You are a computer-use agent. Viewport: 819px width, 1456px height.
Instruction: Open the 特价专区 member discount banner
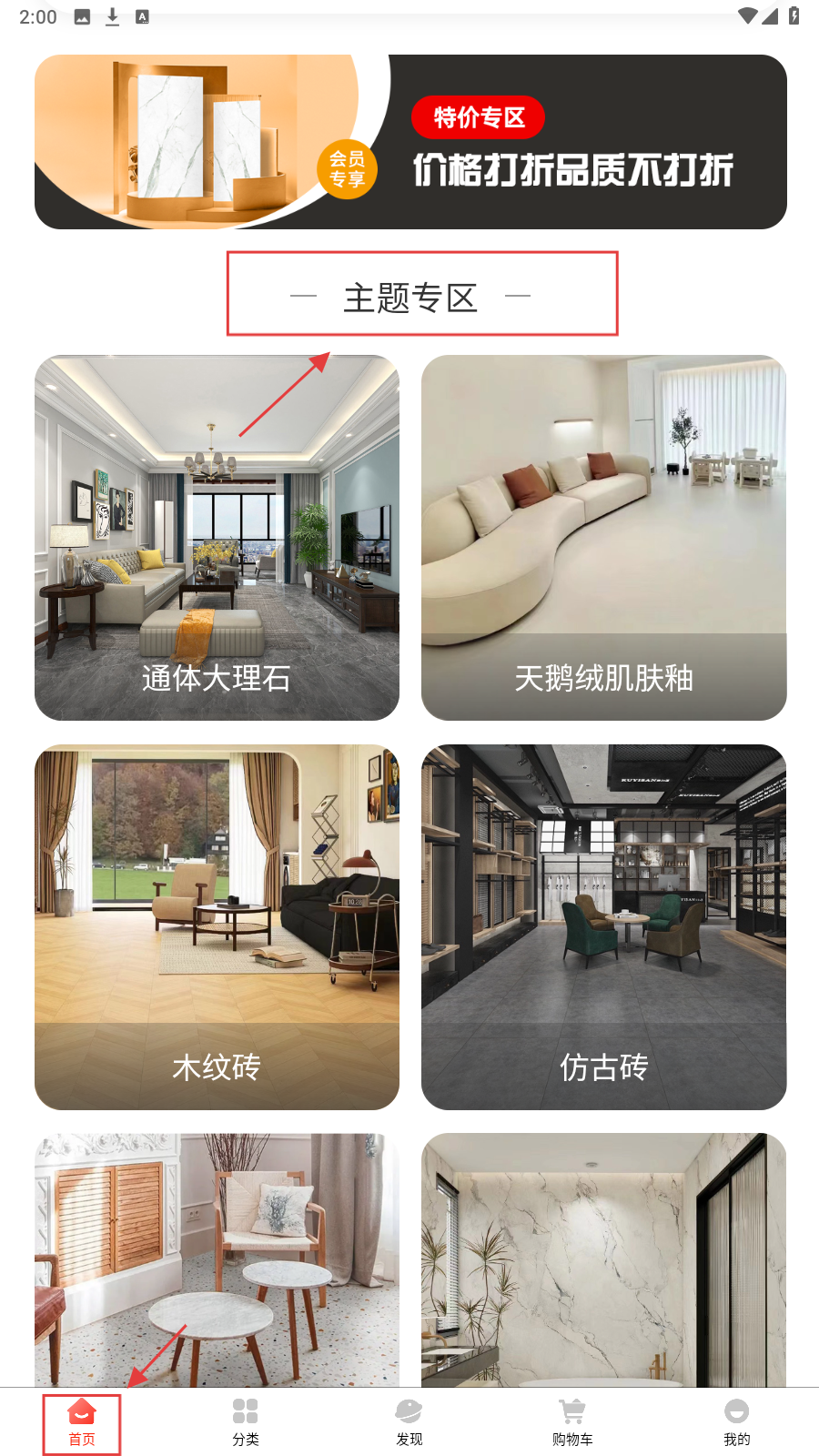pos(410,142)
